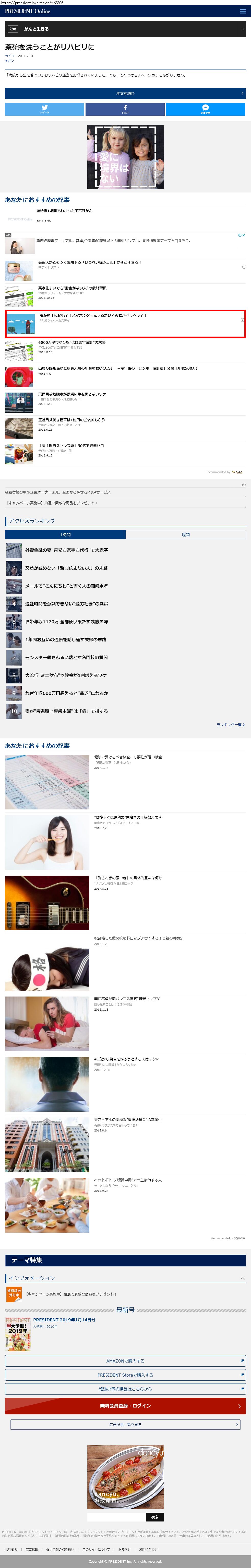The width and height of the screenshot is (251, 1568).
Task: Share via the Messenger button
Action: [x=205, y=109]
